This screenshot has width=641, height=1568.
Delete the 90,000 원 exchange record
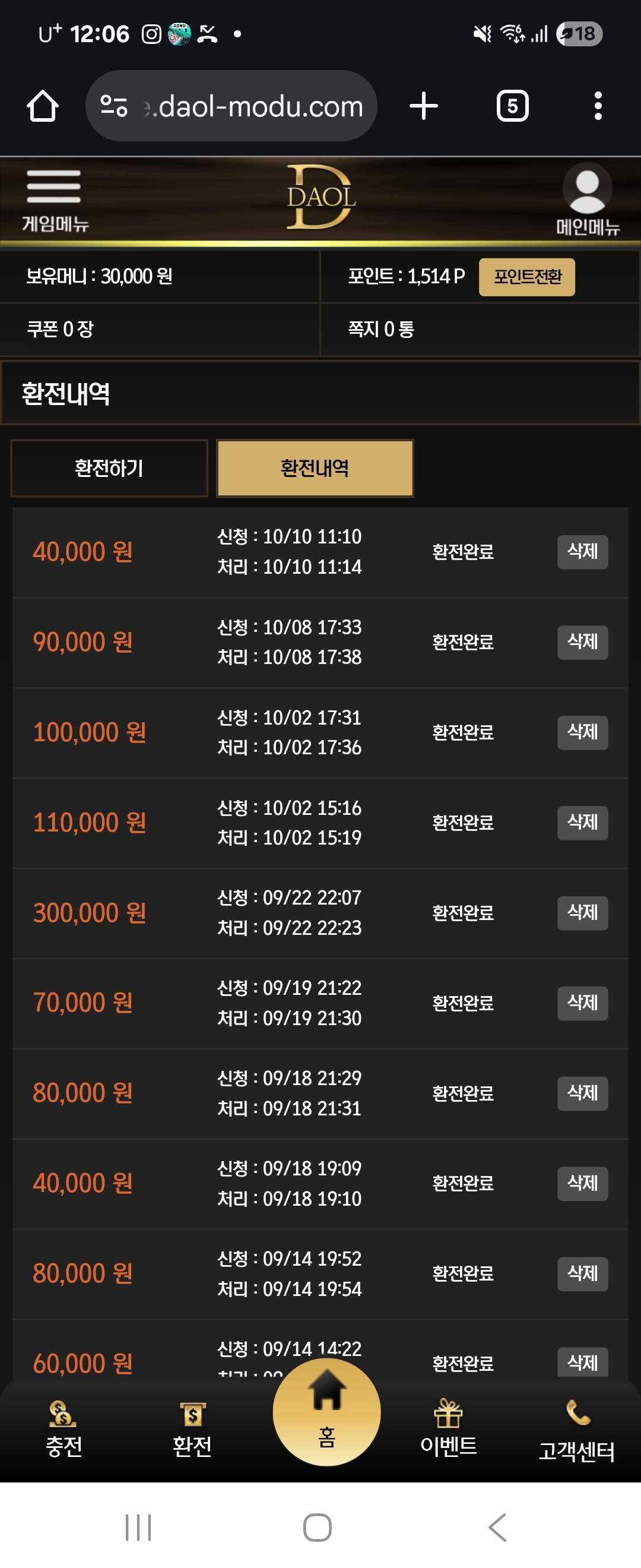582,641
